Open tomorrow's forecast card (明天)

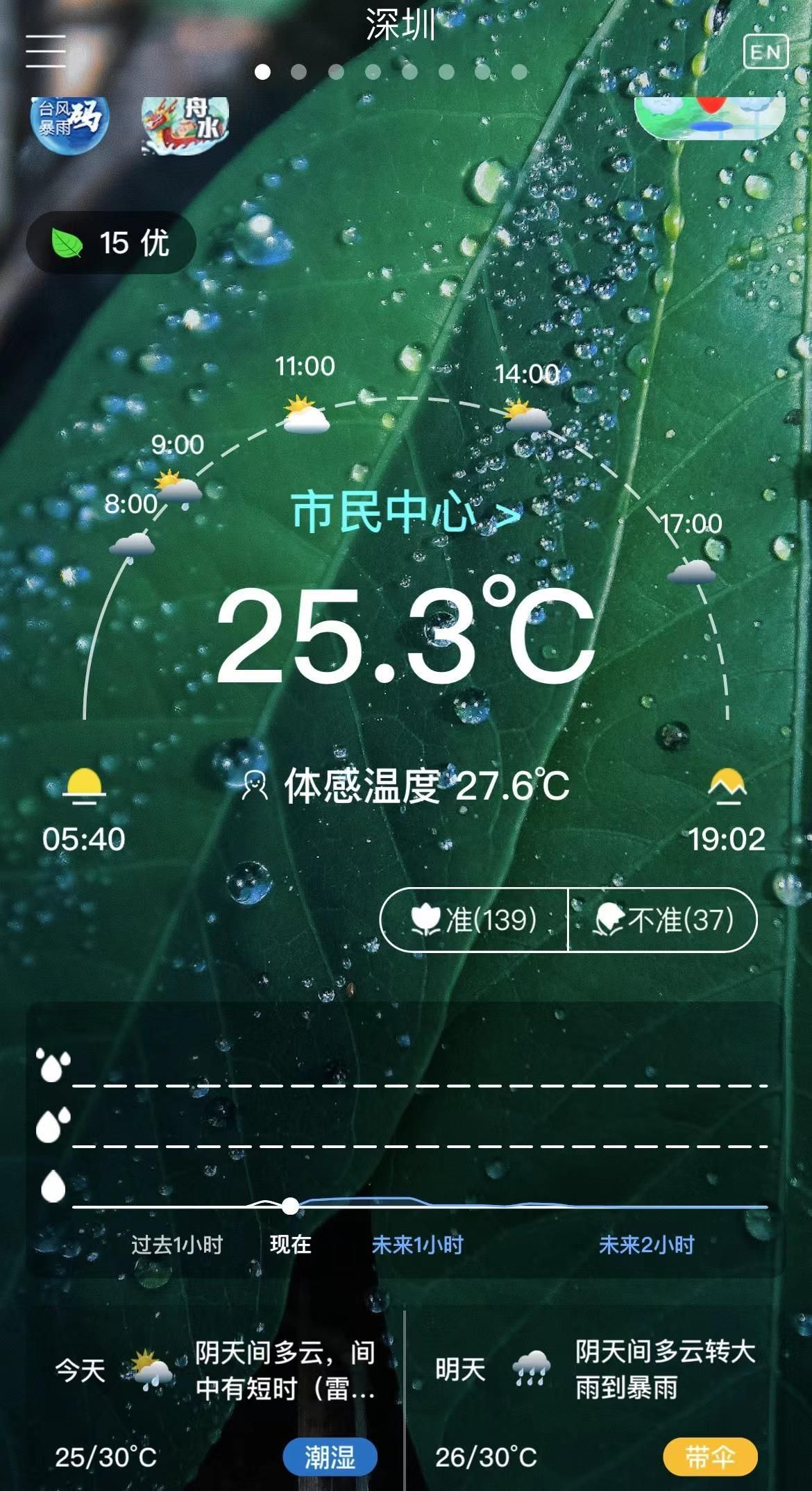click(595, 1402)
